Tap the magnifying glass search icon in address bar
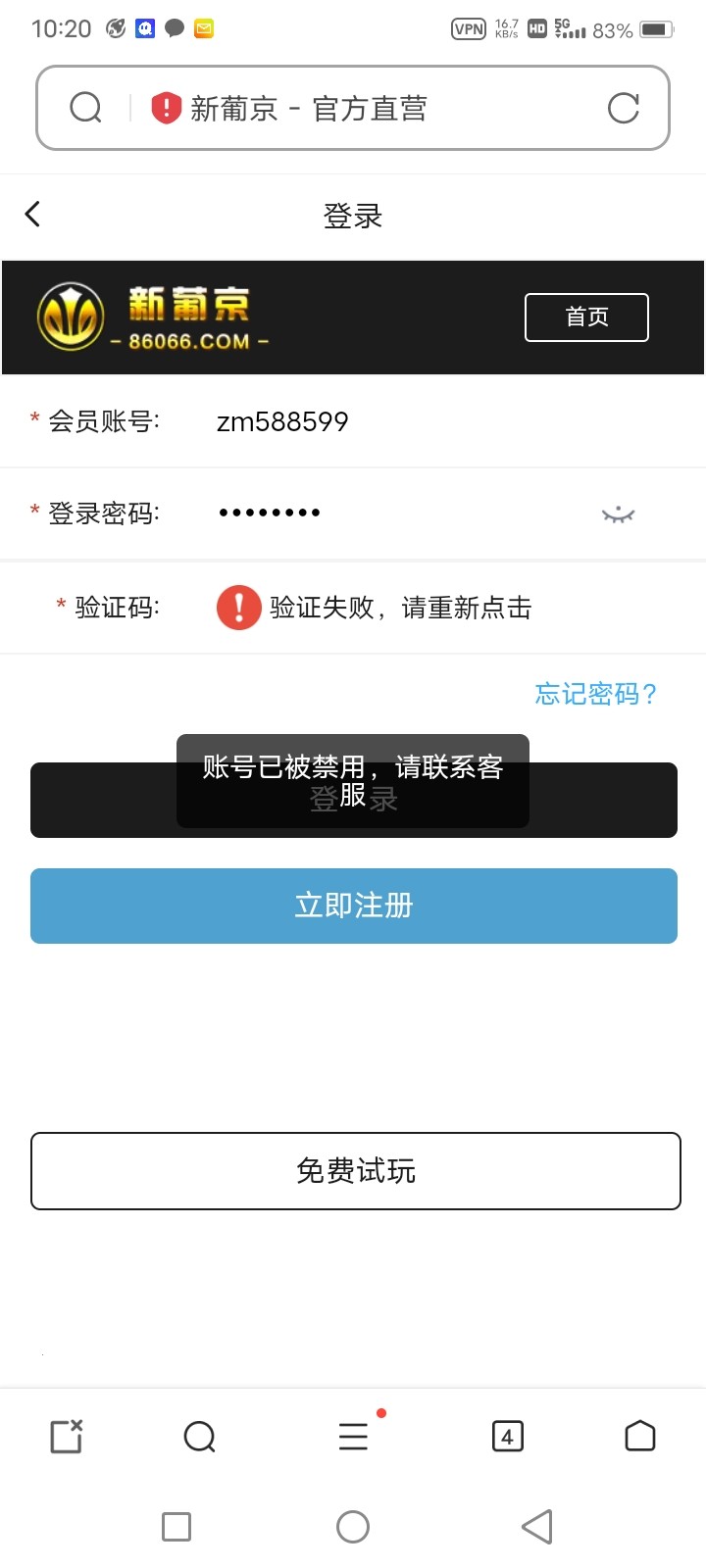 (85, 108)
